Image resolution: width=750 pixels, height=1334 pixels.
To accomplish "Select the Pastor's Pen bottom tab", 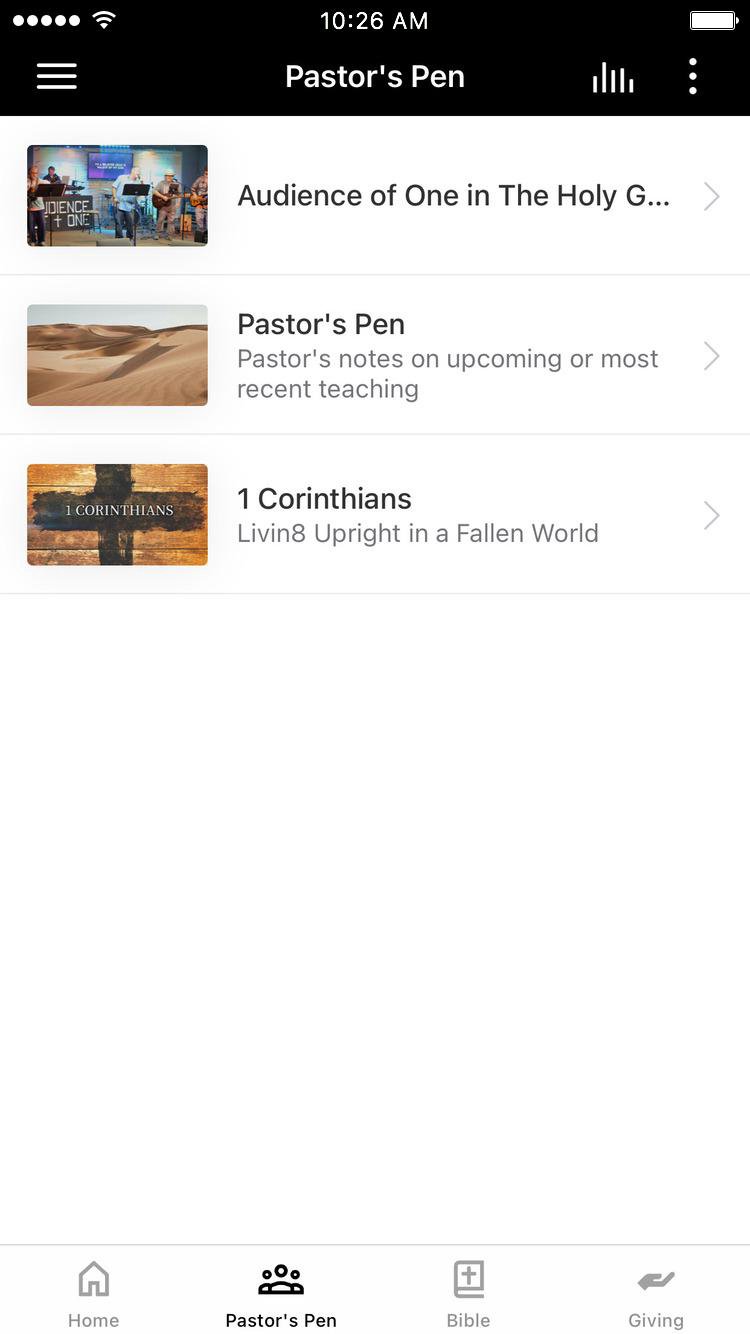I will (x=281, y=1294).
